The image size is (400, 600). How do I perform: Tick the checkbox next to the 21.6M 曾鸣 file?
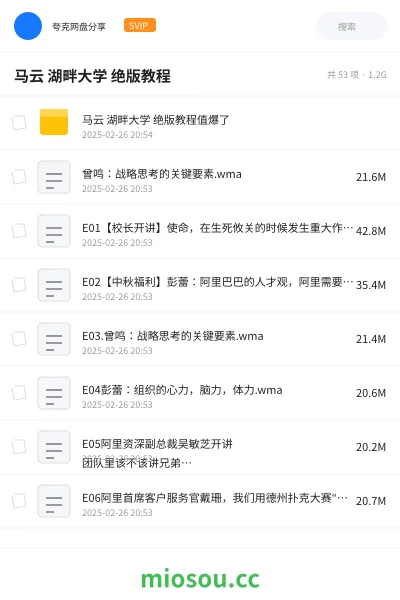pyautogui.click(x=19, y=177)
